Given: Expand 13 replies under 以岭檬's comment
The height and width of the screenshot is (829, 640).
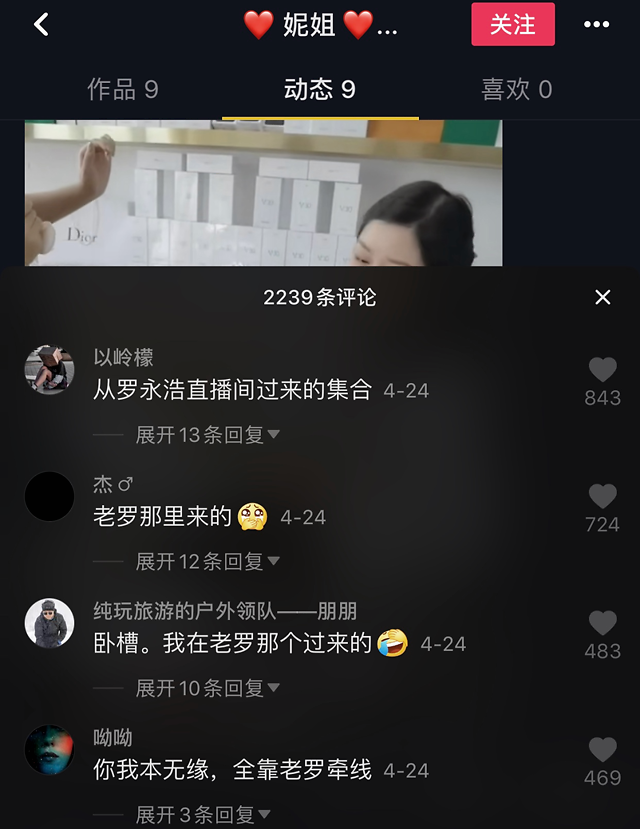Looking at the screenshot, I should [x=208, y=435].
